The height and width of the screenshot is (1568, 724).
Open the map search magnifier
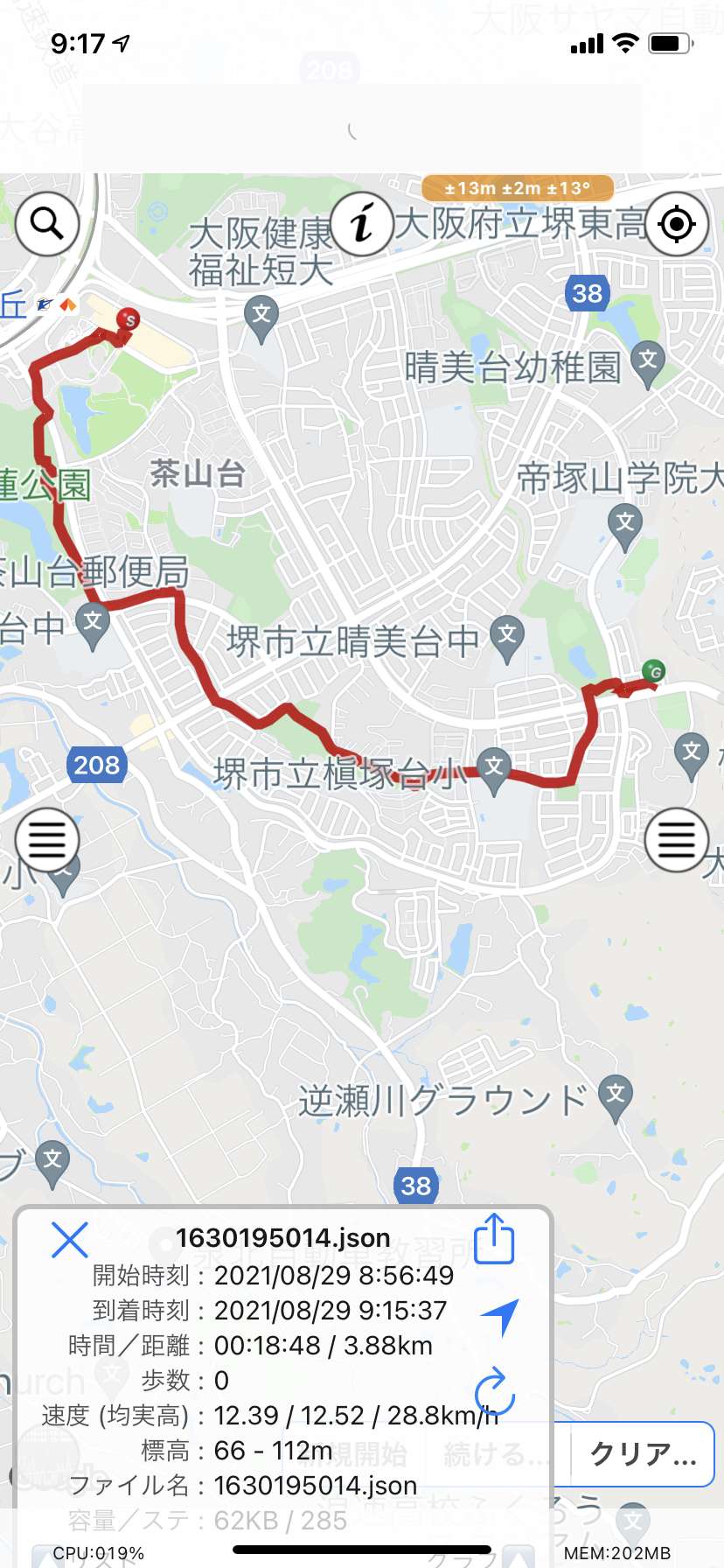[47, 224]
